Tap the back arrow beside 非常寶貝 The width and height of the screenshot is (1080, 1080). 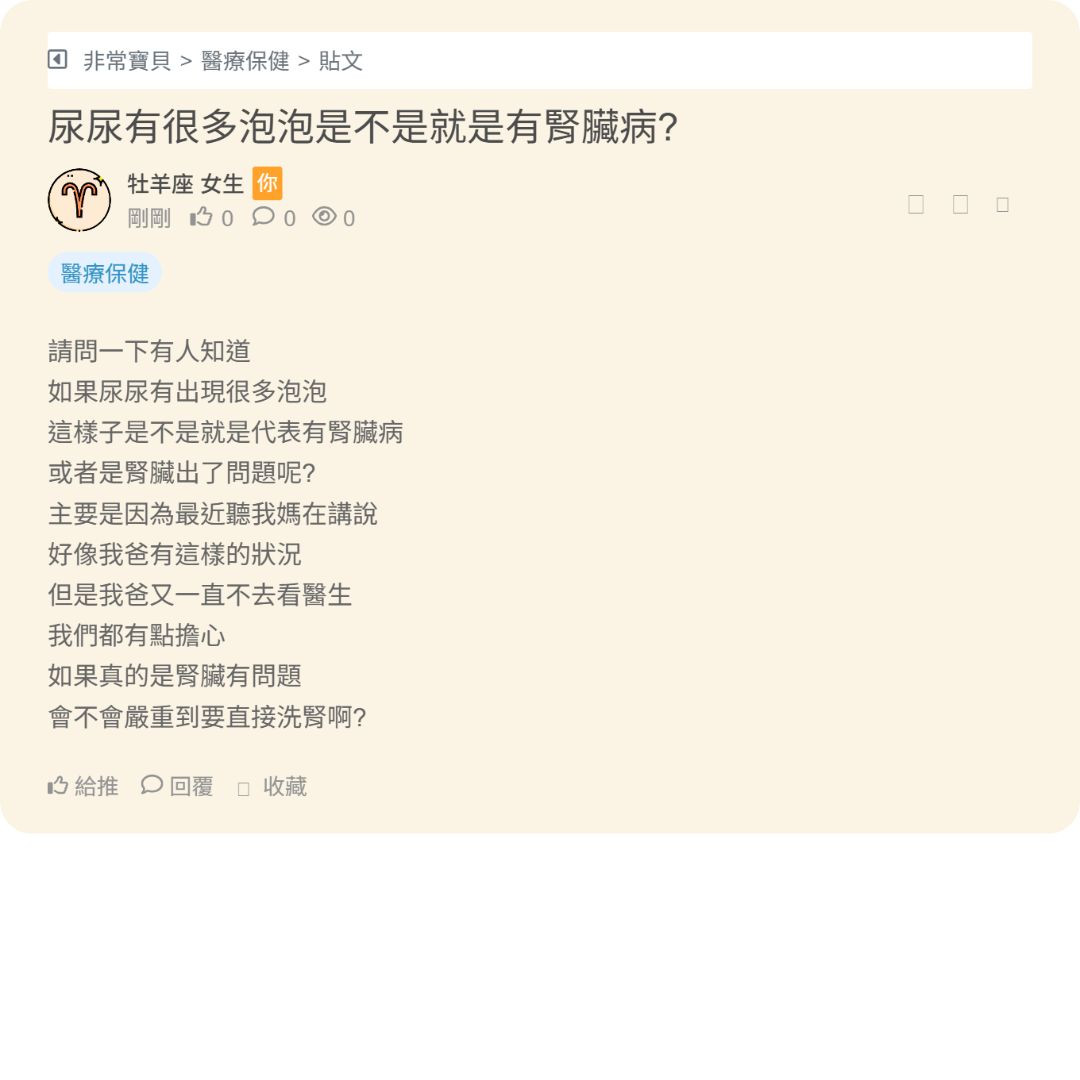point(58,60)
